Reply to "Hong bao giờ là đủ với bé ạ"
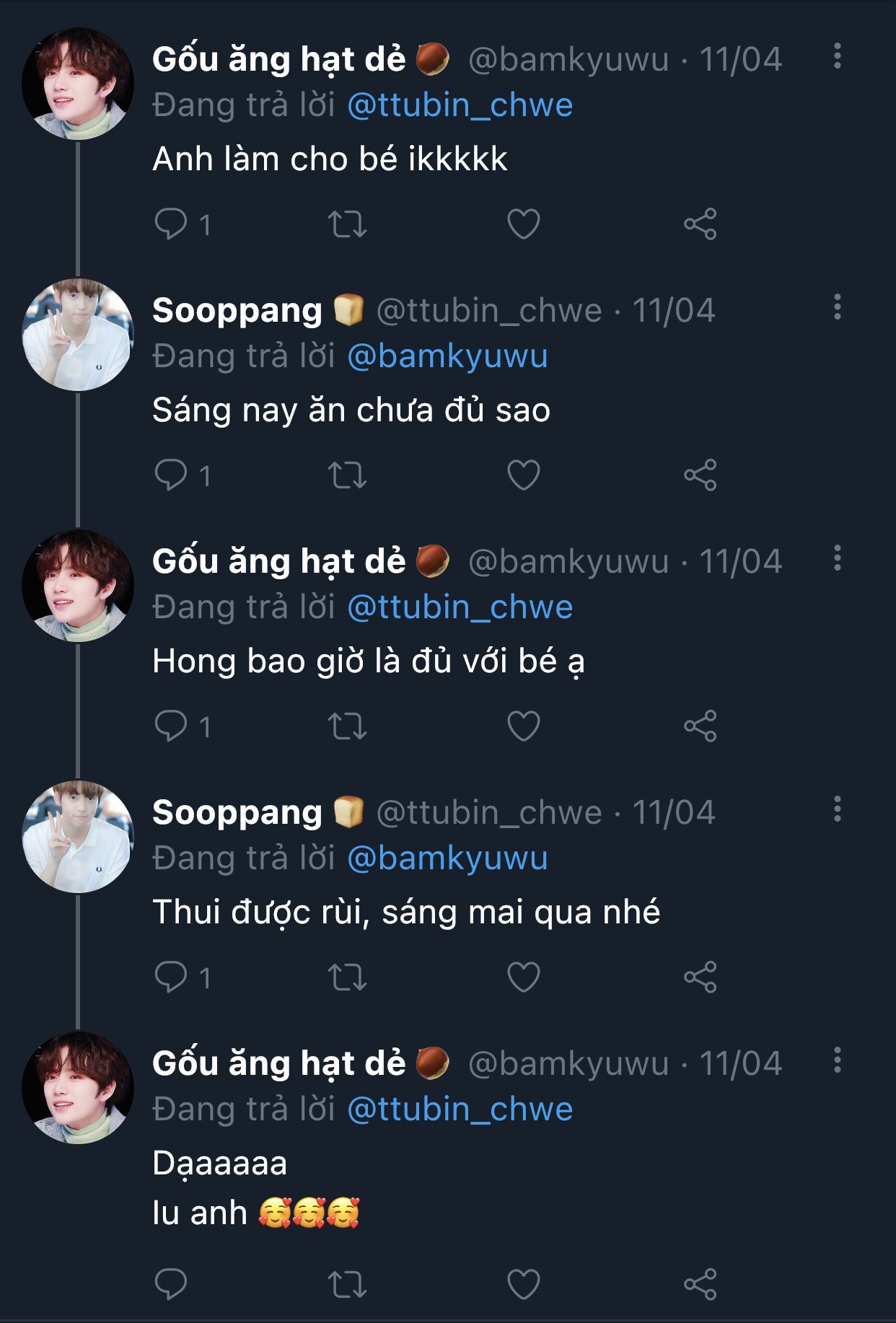The image size is (896, 1323). click(171, 726)
